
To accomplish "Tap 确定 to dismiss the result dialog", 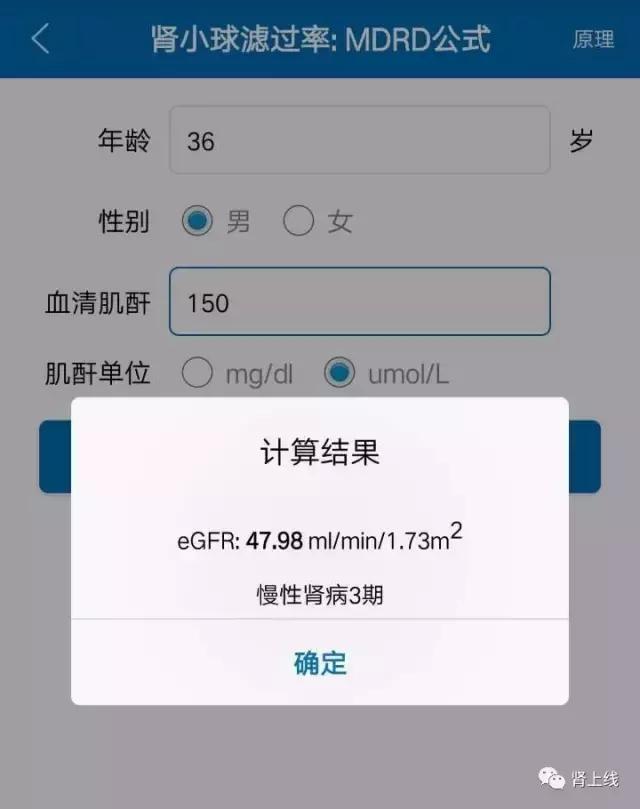I will 320,662.
